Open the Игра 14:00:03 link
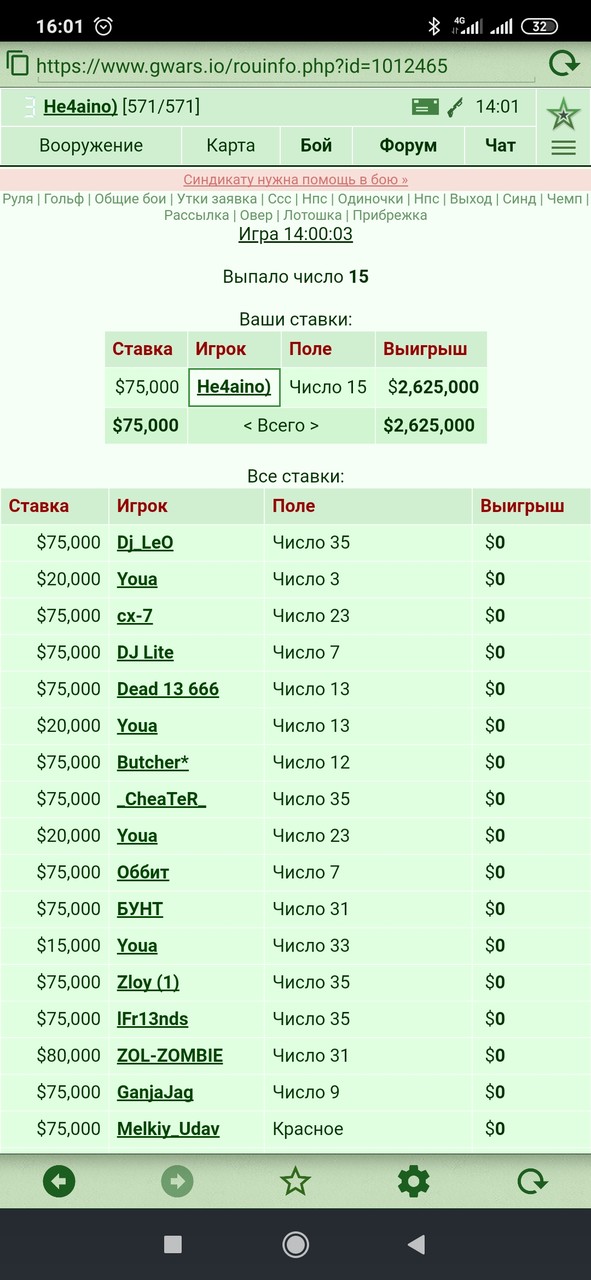The height and width of the screenshot is (1280, 591). [x=296, y=234]
